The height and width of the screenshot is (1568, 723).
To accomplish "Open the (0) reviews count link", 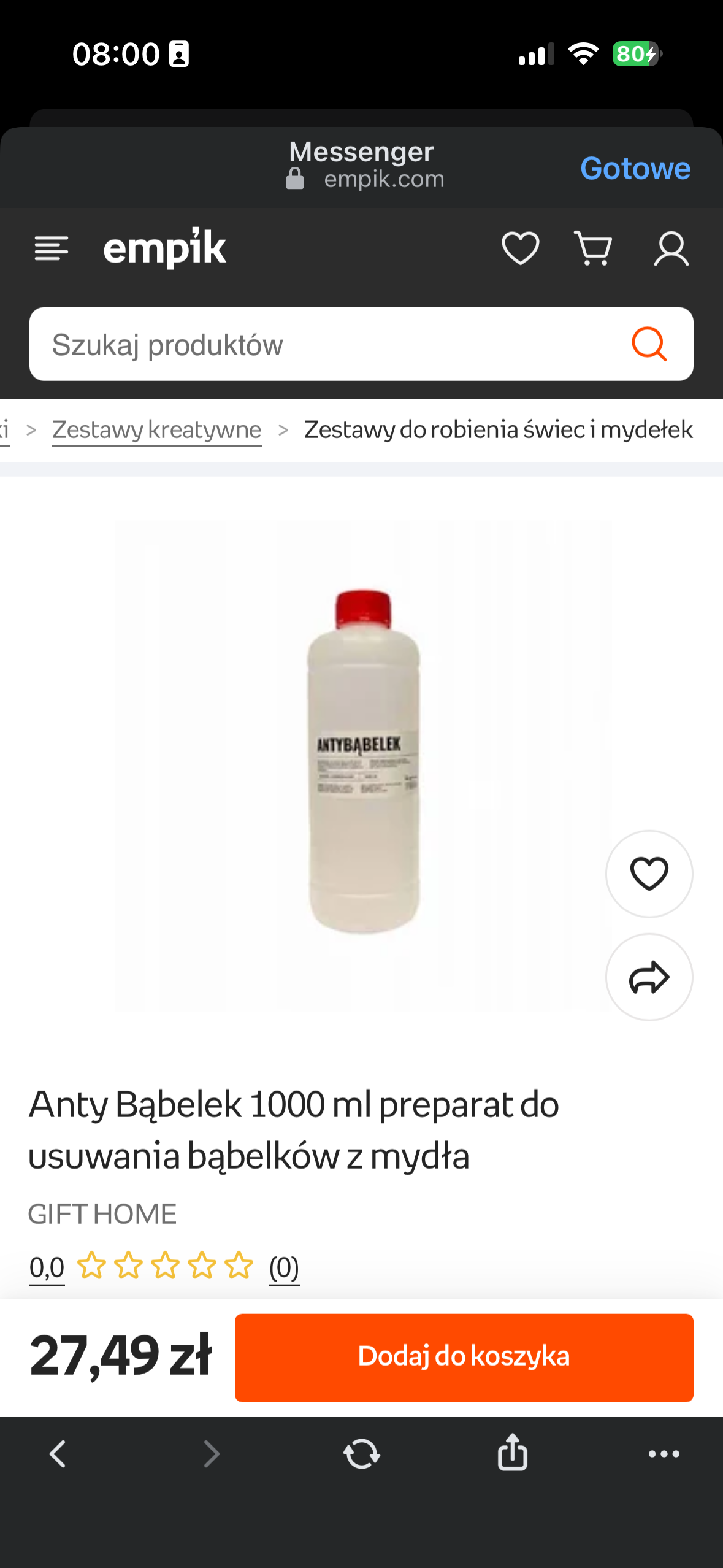I will 284,1267.
